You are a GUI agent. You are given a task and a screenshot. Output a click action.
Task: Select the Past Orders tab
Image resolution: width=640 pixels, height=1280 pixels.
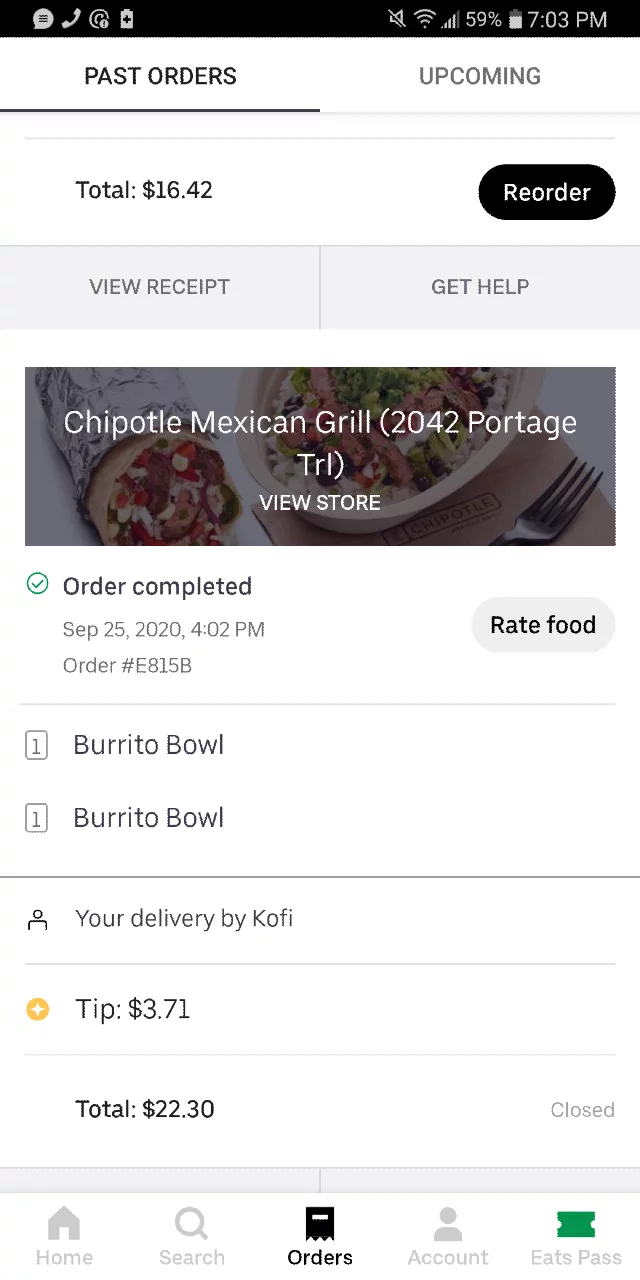tap(160, 76)
